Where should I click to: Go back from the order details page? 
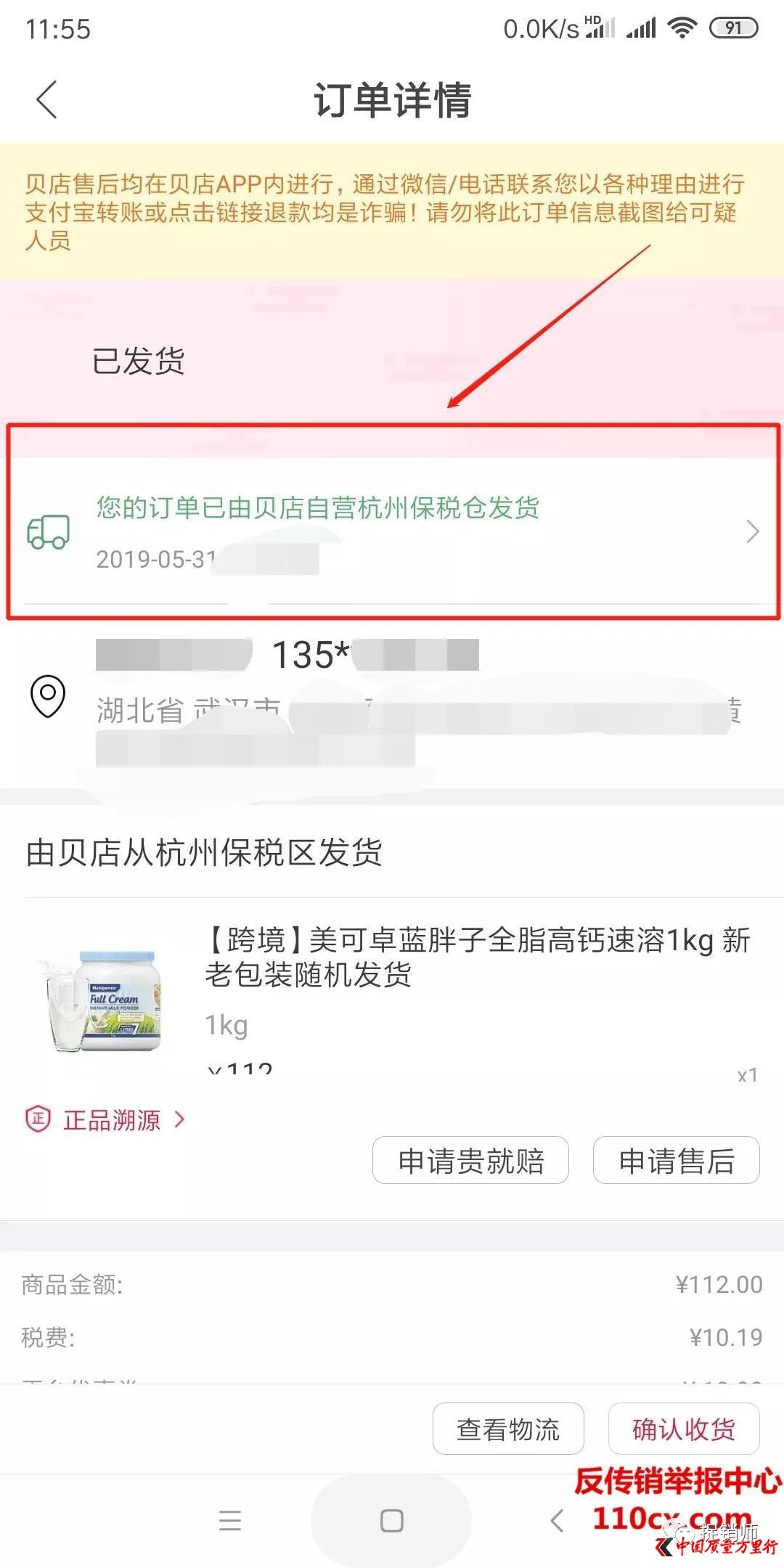[46, 99]
